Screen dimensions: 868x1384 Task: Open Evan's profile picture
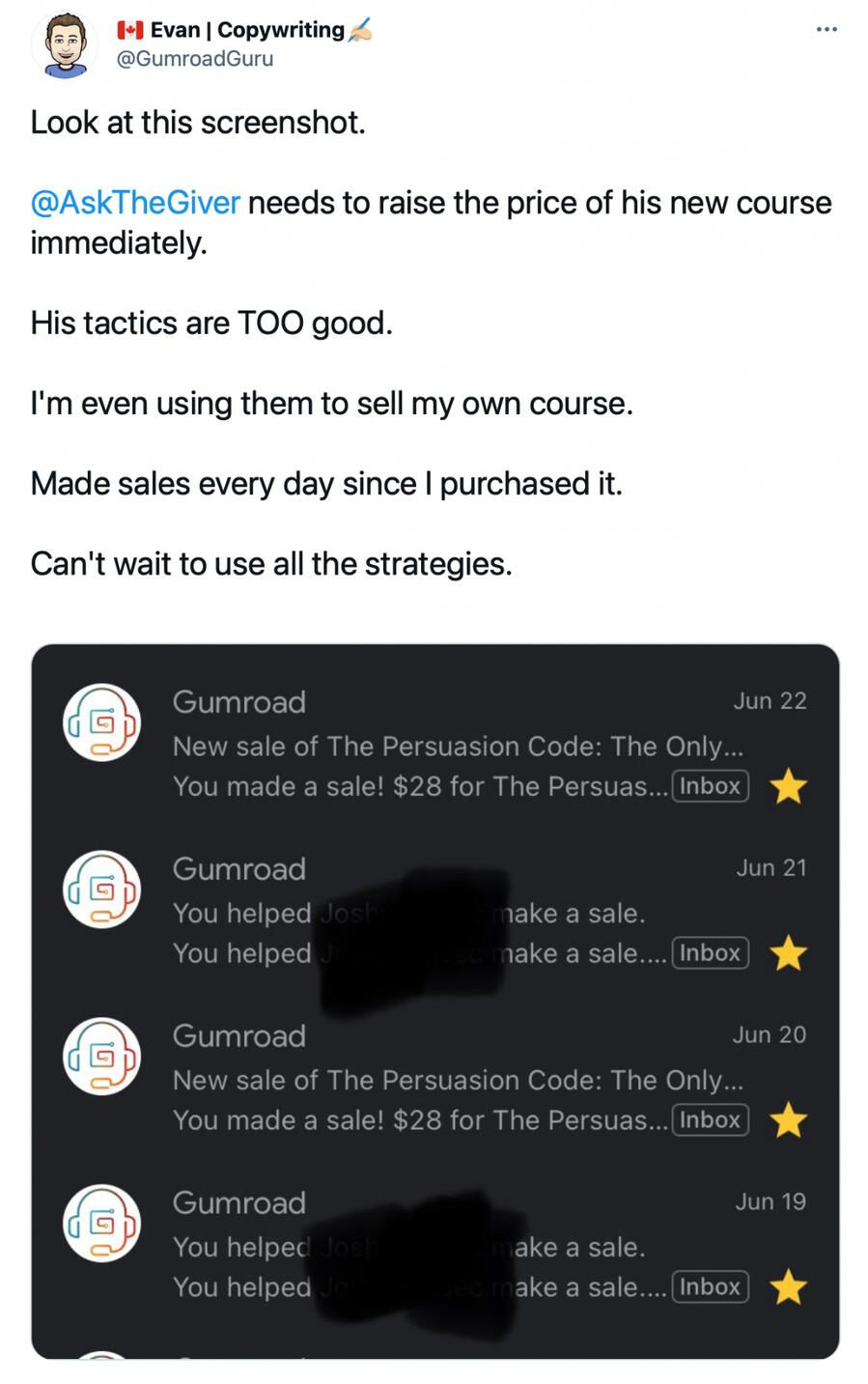[x=65, y=44]
